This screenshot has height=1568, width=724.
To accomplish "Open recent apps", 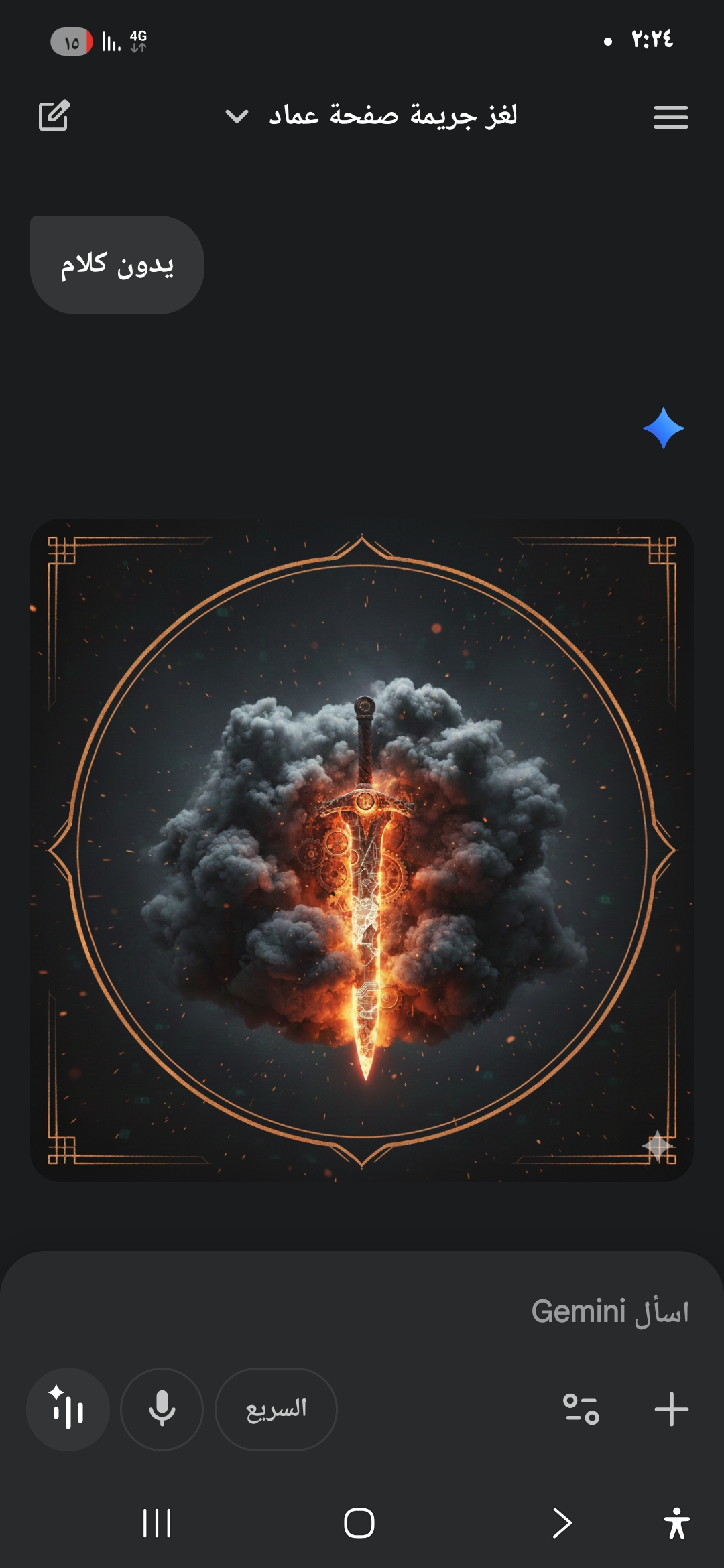I will (158, 1522).
